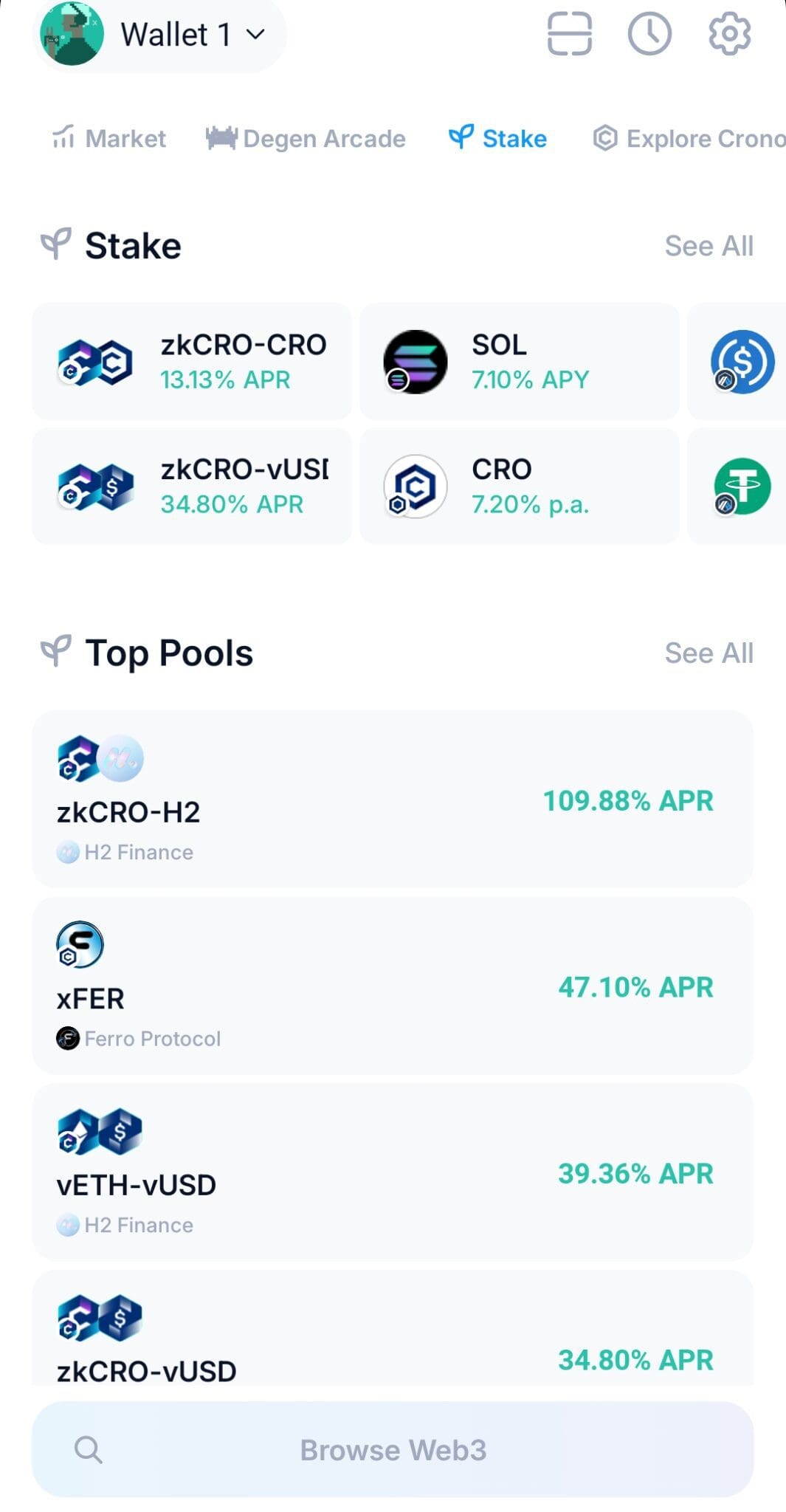Open transaction history via clock icon
Image resolution: width=786 pixels, height=1512 pixels.
click(649, 34)
